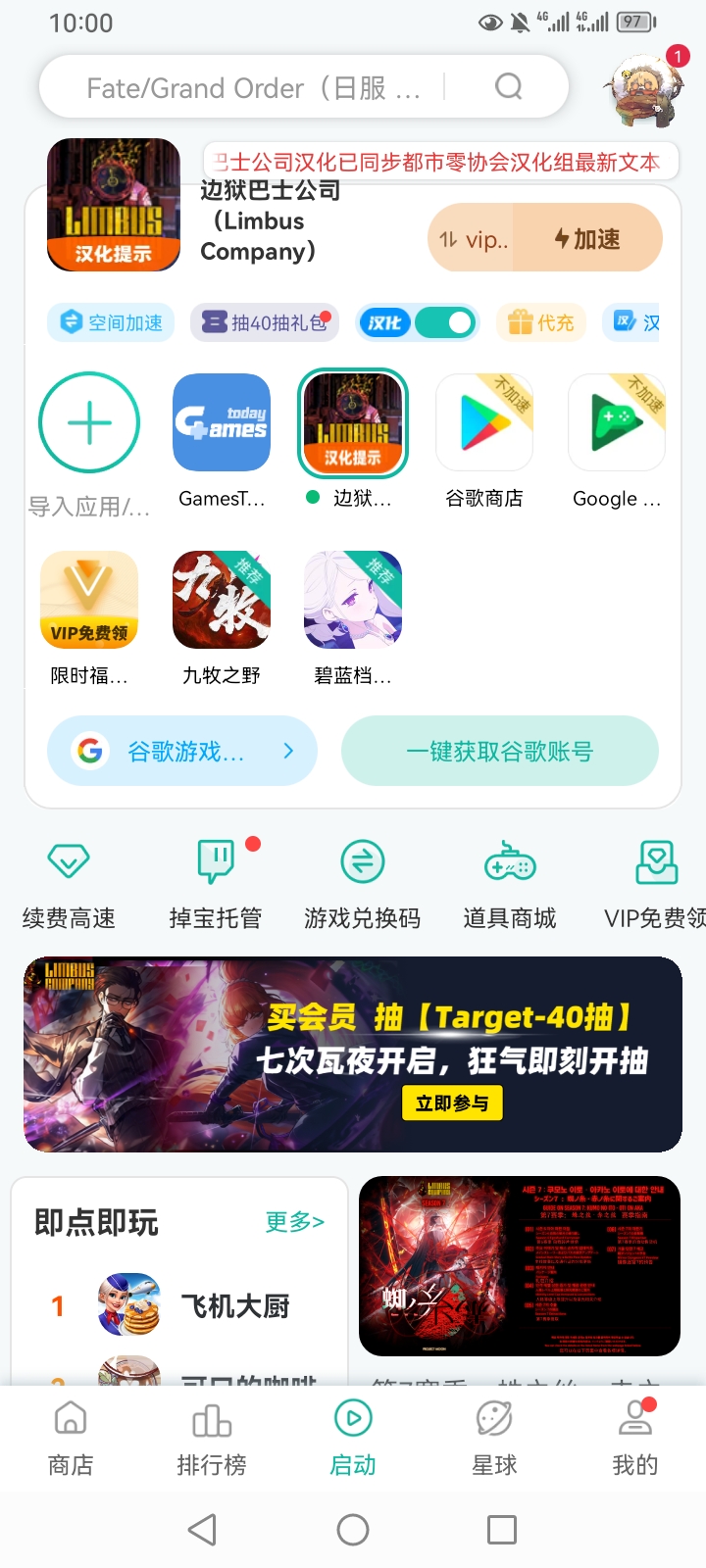Viewport: 706px width, 1568px height.
Task: Switch to the 星球 tab
Action: pyautogui.click(x=494, y=1438)
